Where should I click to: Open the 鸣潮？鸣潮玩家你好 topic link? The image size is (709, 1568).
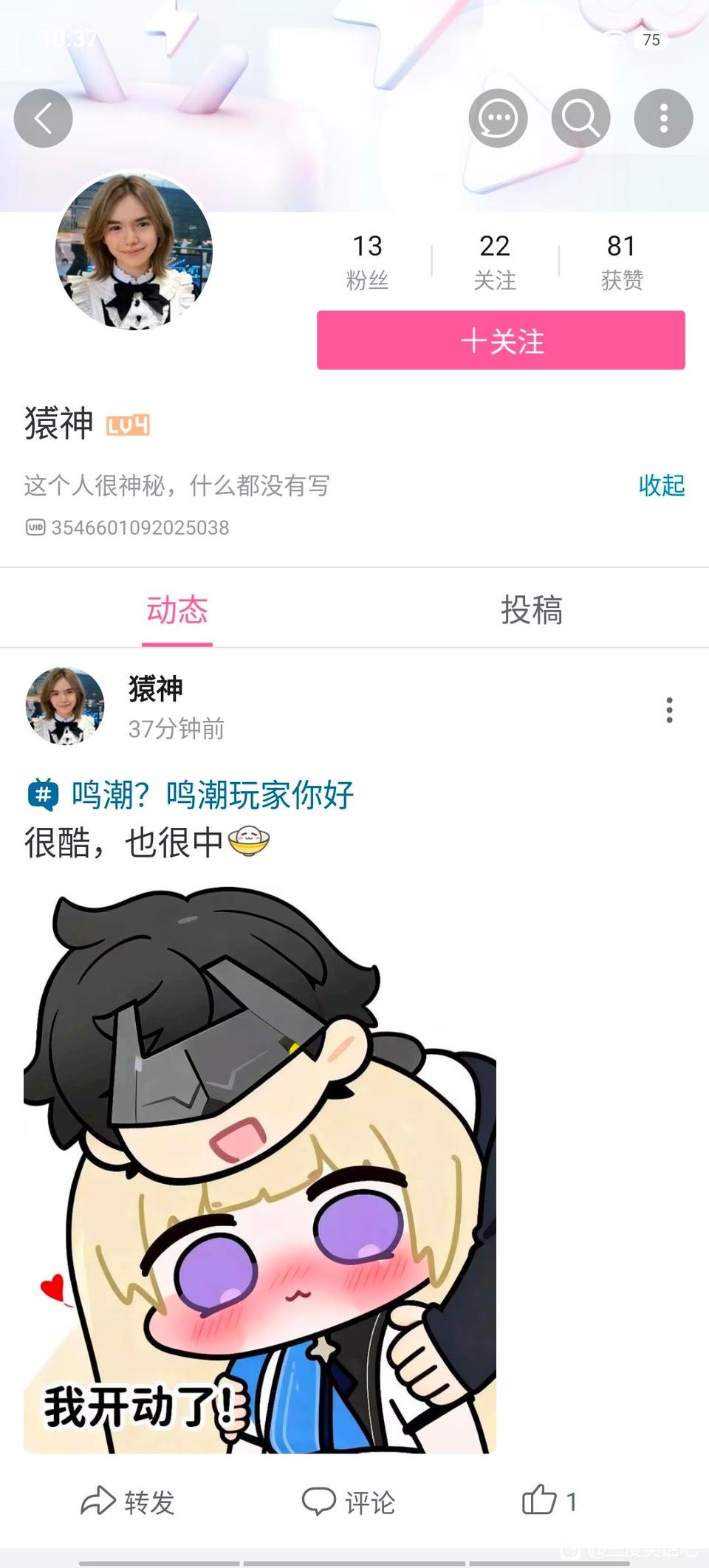[212, 795]
